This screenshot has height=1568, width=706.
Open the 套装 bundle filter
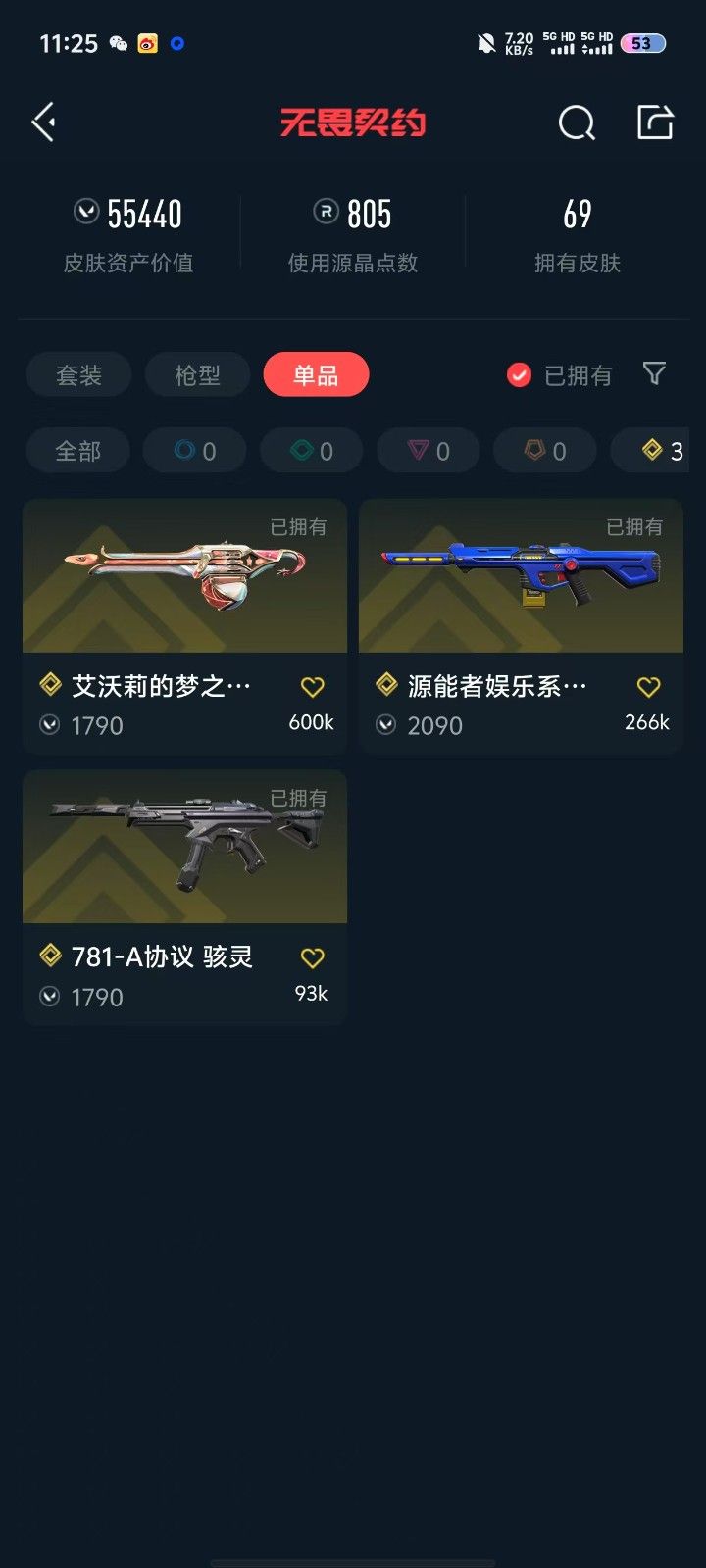78,374
